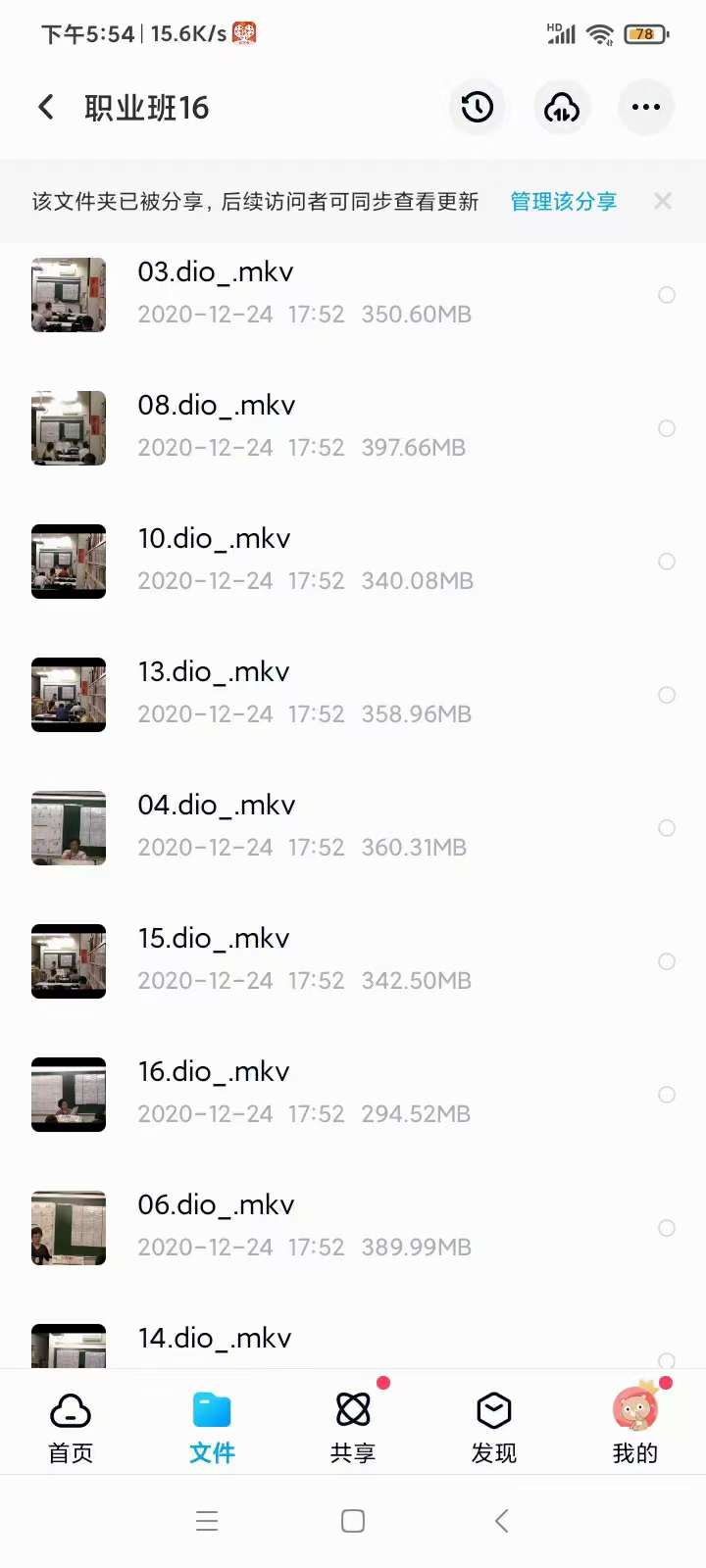Screen dimensions: 706x1568
Task: Open the cloud transfer list icon
Action: click(562, 107)
